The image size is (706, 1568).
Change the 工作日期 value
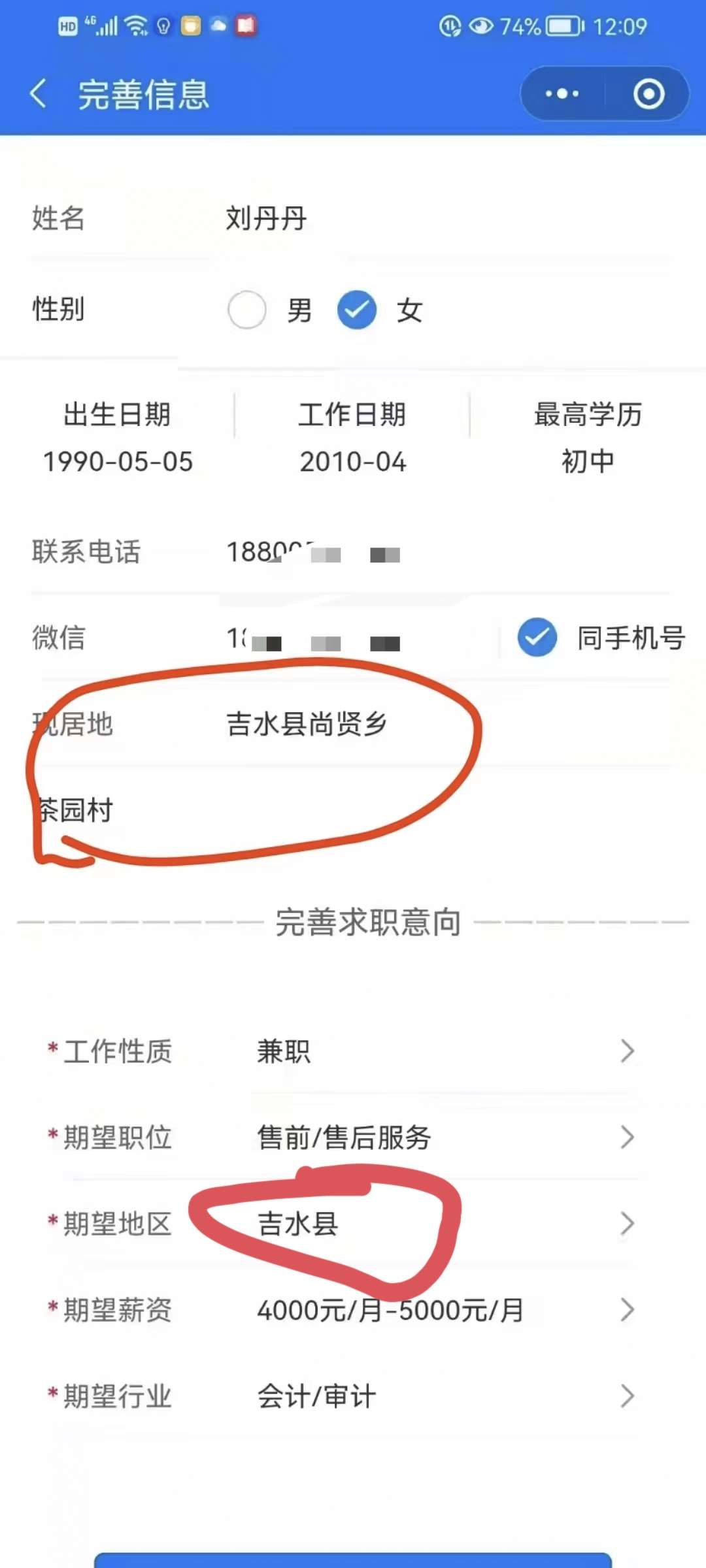coord(353,438)
